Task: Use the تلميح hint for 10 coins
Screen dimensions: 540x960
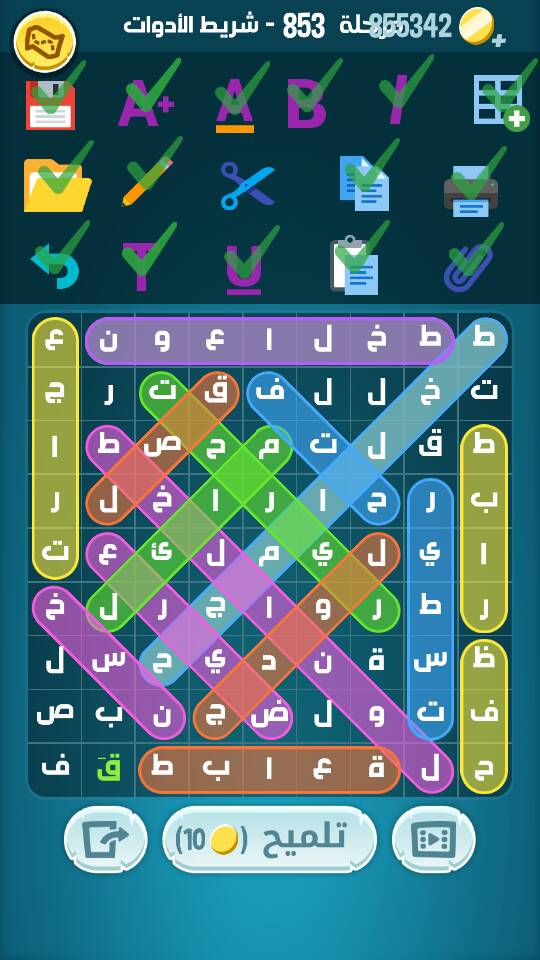Action: [269, 839]
